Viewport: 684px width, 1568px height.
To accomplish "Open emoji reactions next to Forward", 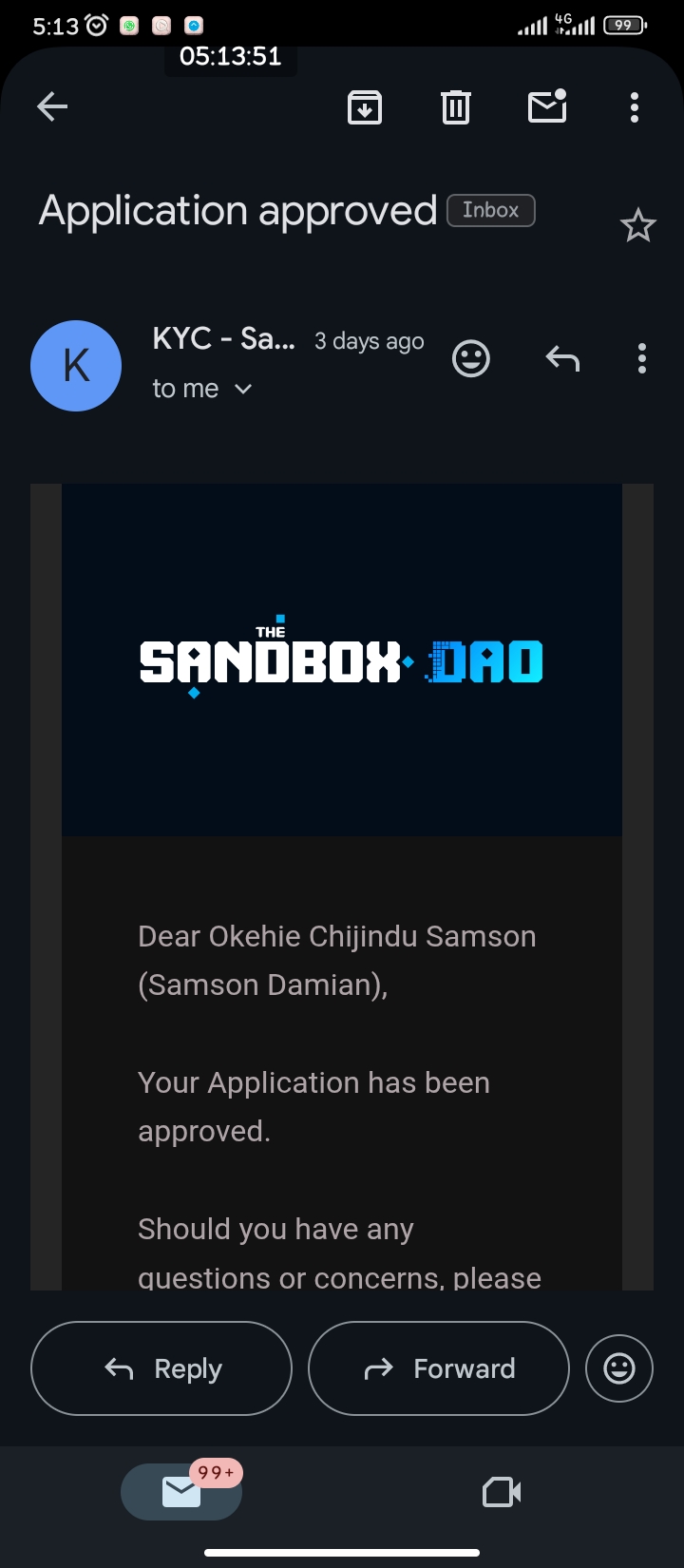I will click(619, 1368).
